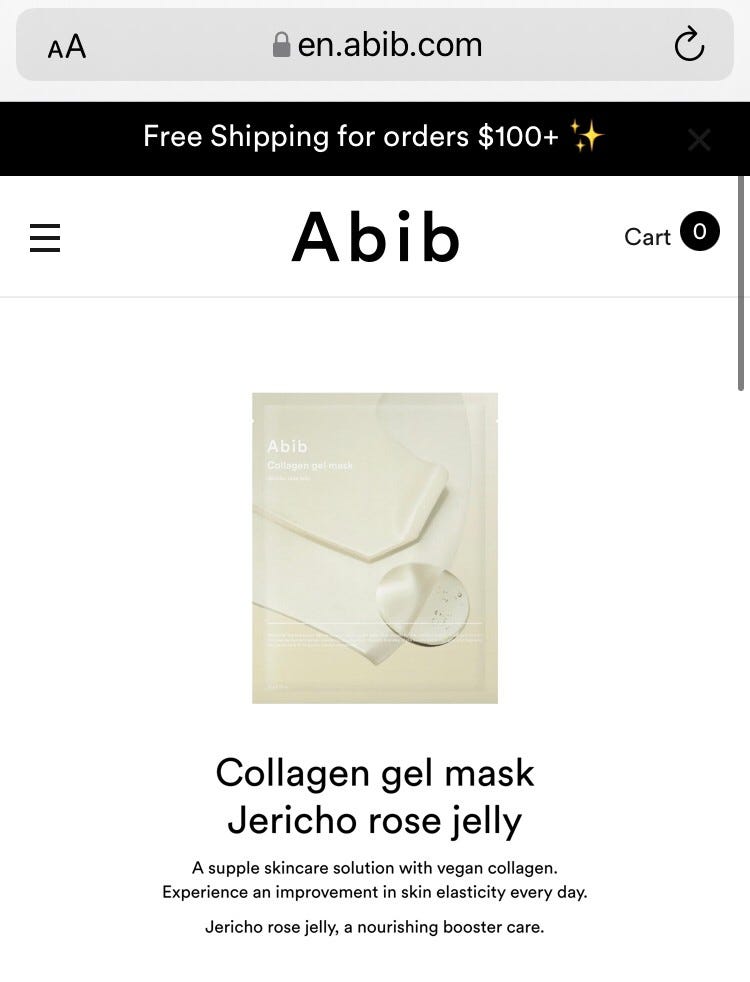Tap the cart count badge showing 0
The width and height of the screenshot is (750, 982).
click(x=701, y=230)
